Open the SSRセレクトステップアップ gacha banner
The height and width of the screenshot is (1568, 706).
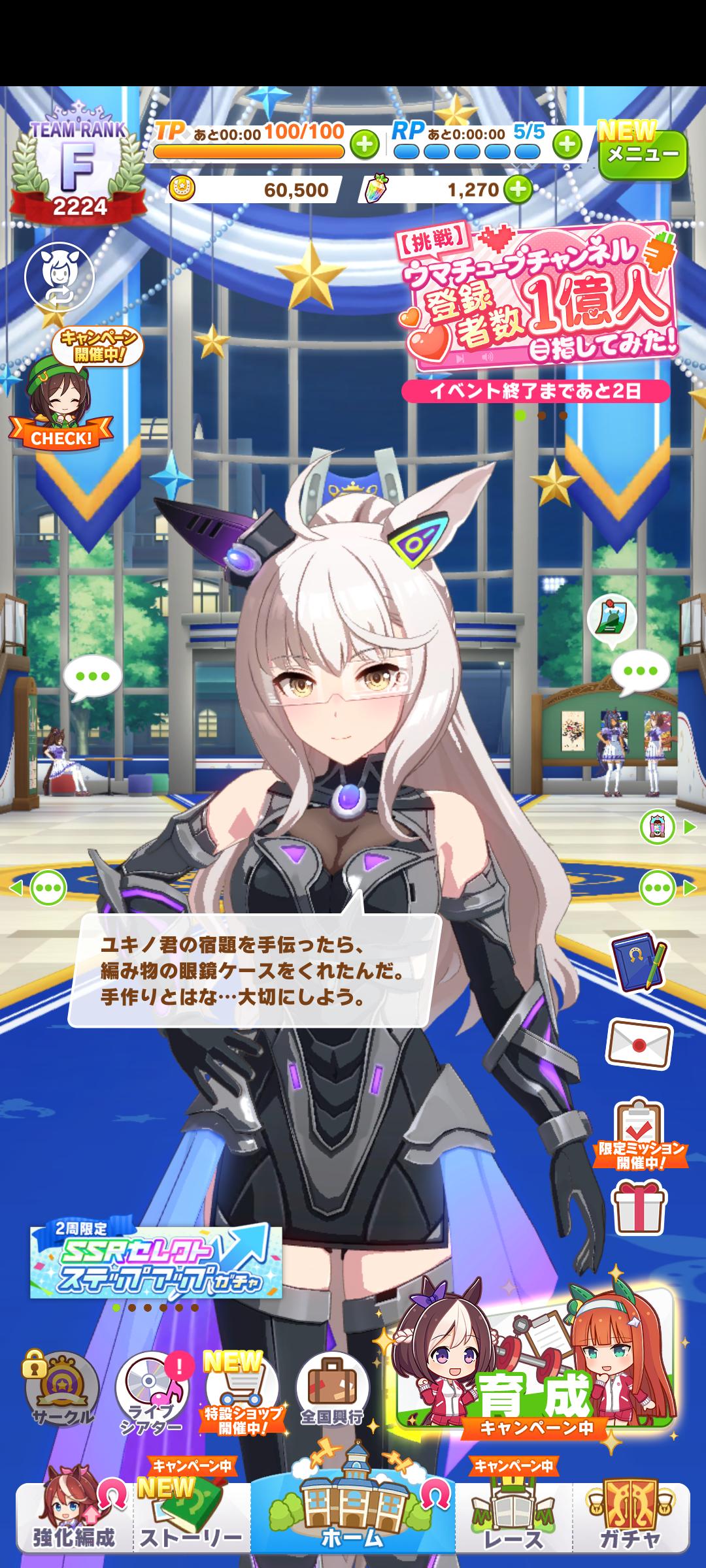click(x=156, y=1263)
